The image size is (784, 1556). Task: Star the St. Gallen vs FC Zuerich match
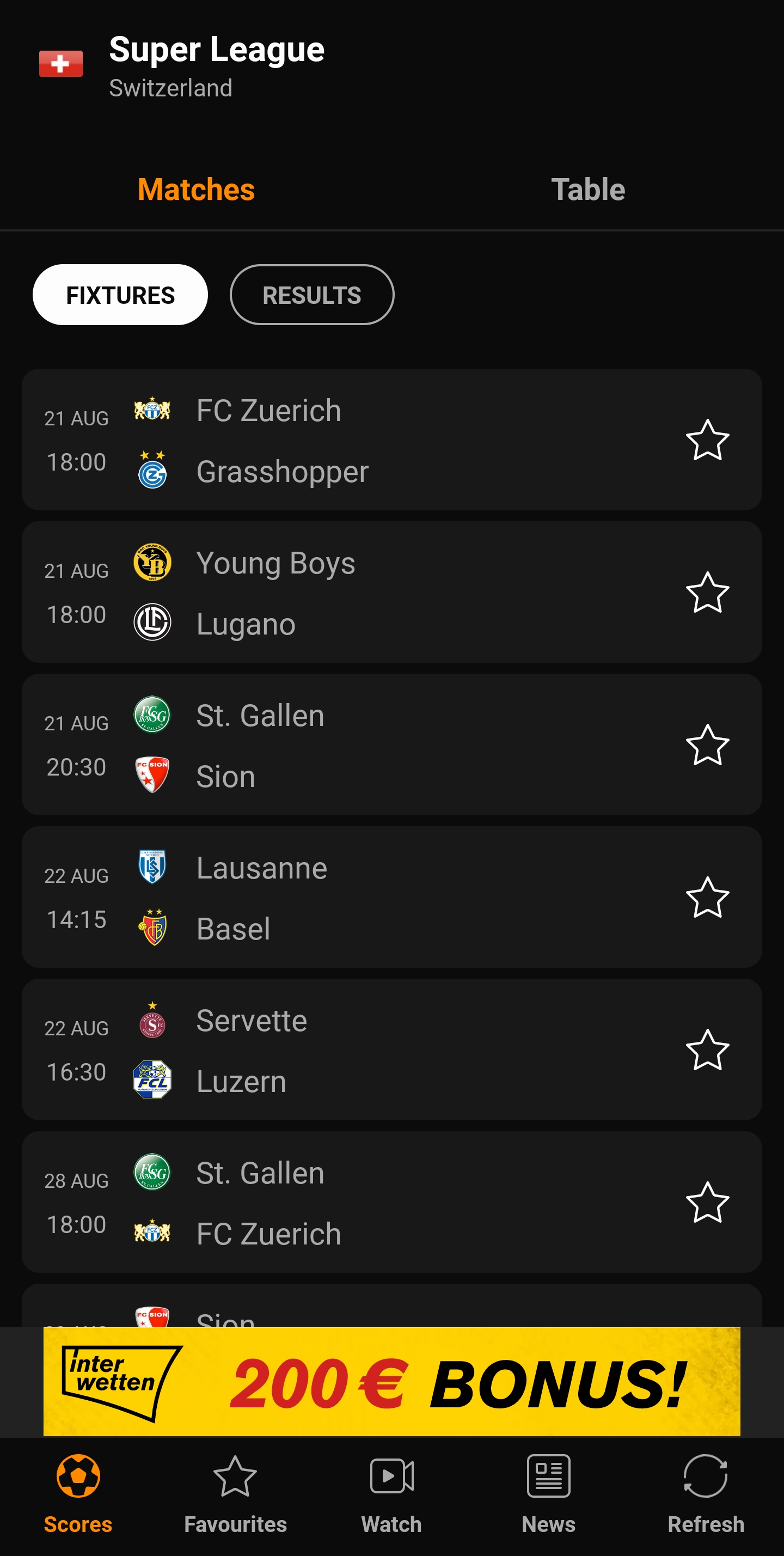pos(708,1206)
